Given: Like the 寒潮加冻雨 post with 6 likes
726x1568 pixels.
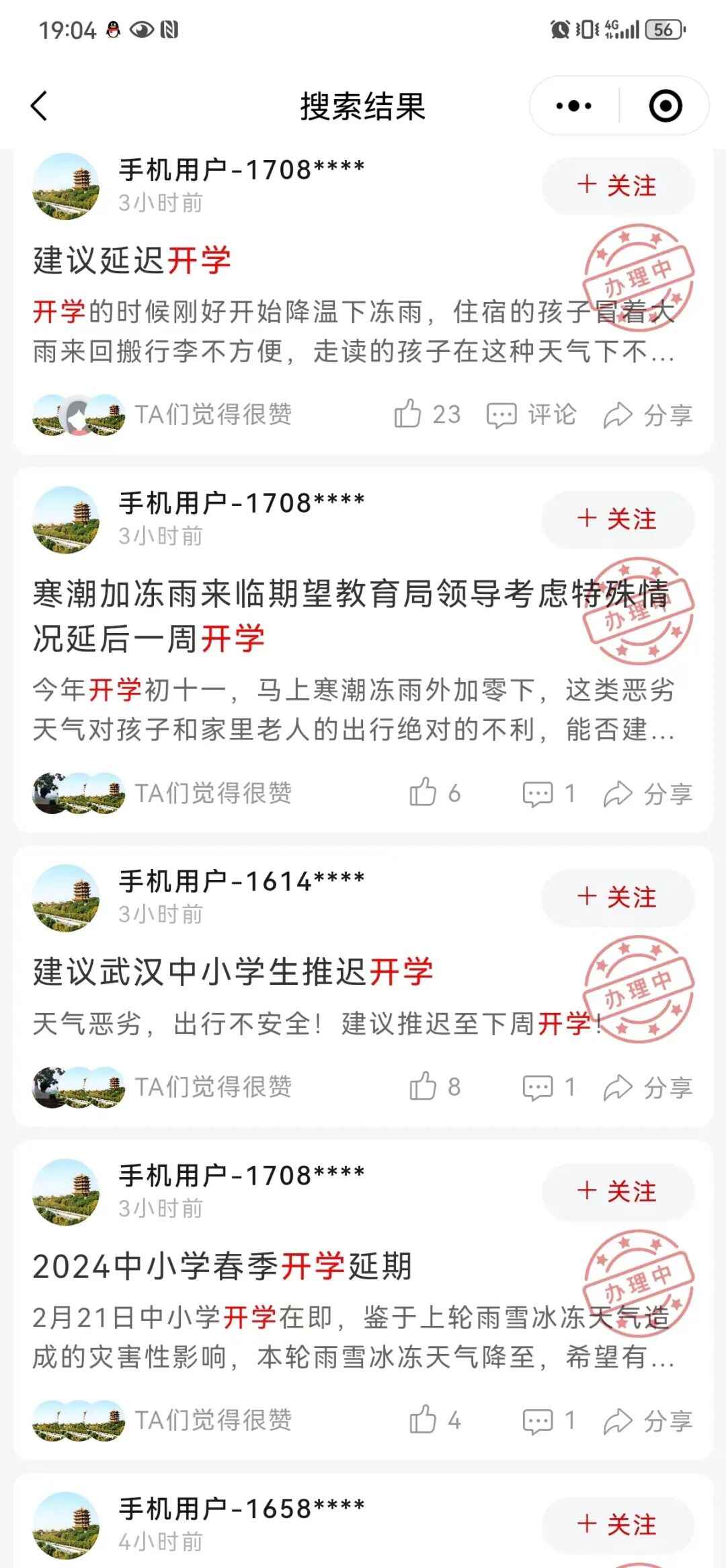Looking at the screenshot, I should coord(434,793).
